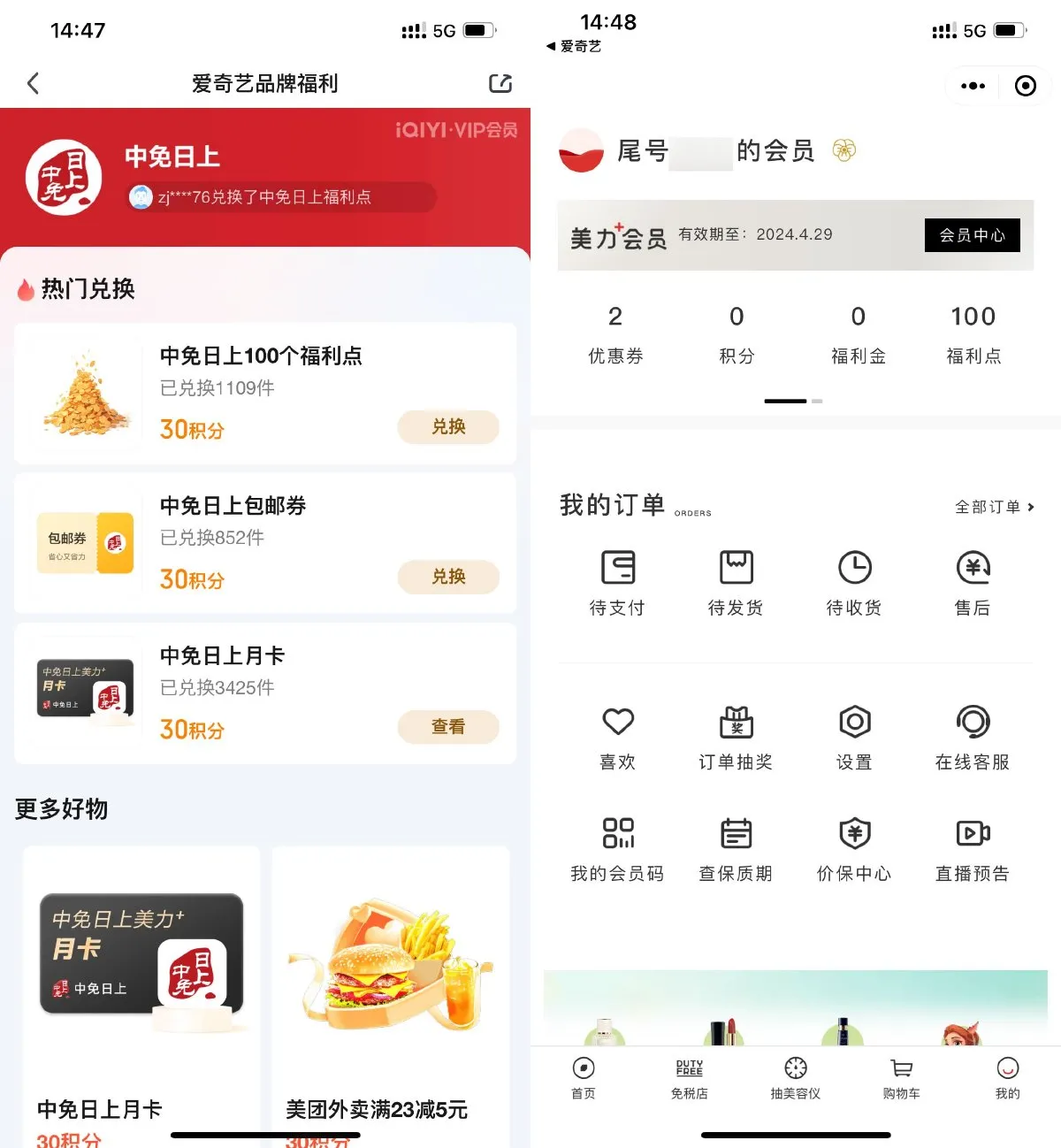Open the mini-program more options ellipsis menu
Screen dimensions: 1061x1148
[973, 85]
